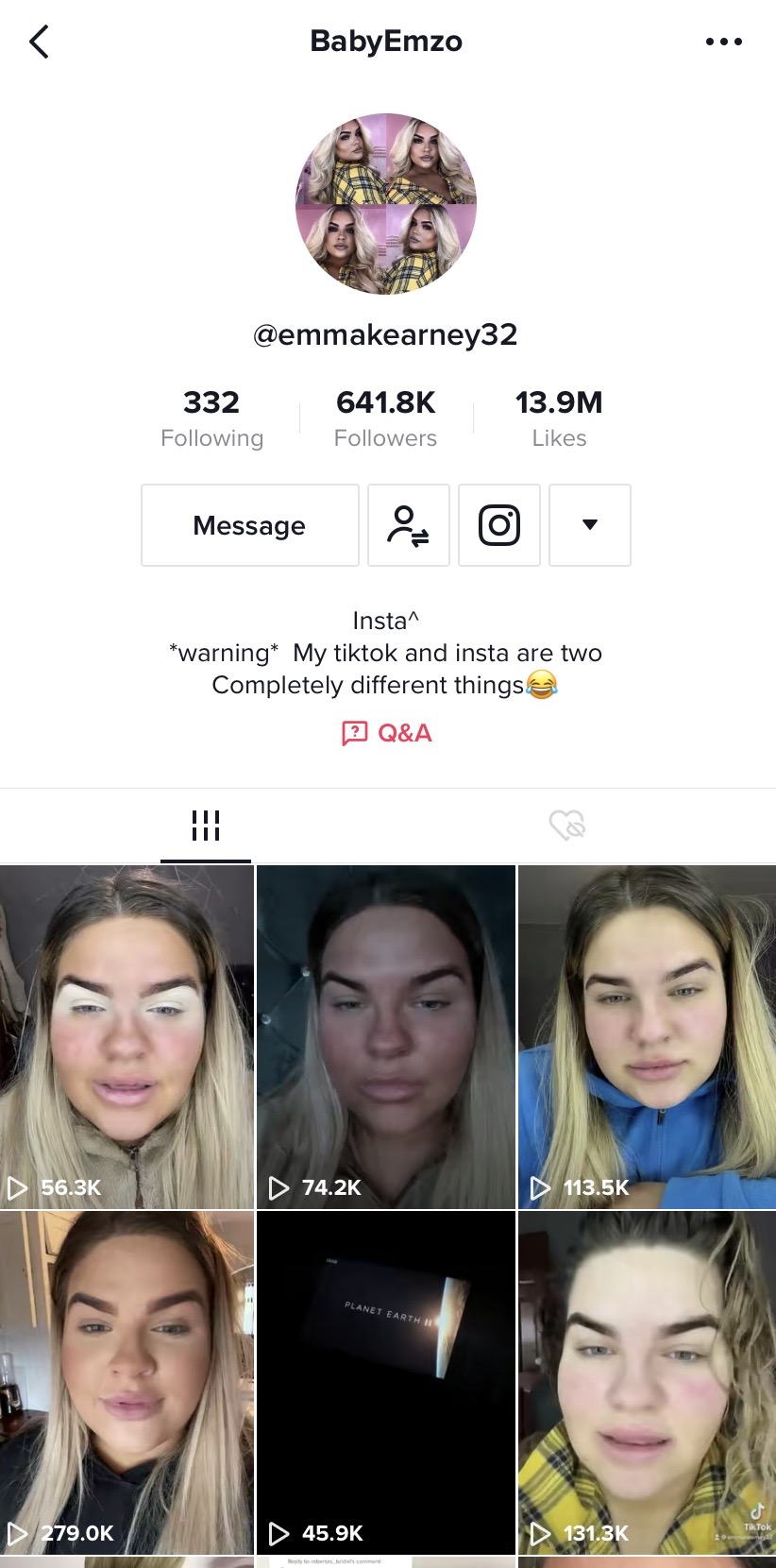This screenshot has width=776, height=1568.
Task: Open the three-dot overflow menu
Action: (x=723, y=42)
